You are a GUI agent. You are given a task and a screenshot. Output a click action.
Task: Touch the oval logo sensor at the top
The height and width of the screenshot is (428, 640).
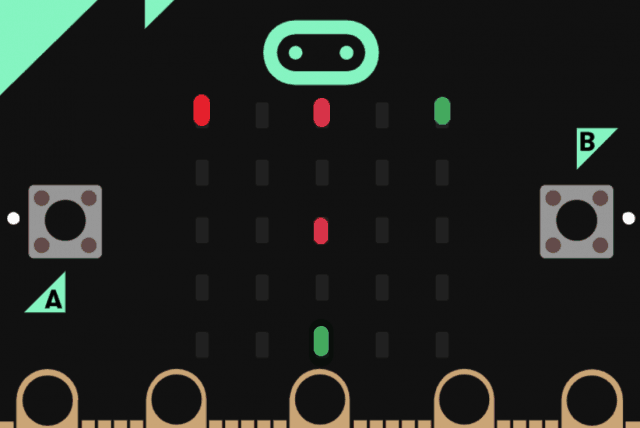(321, 52)
